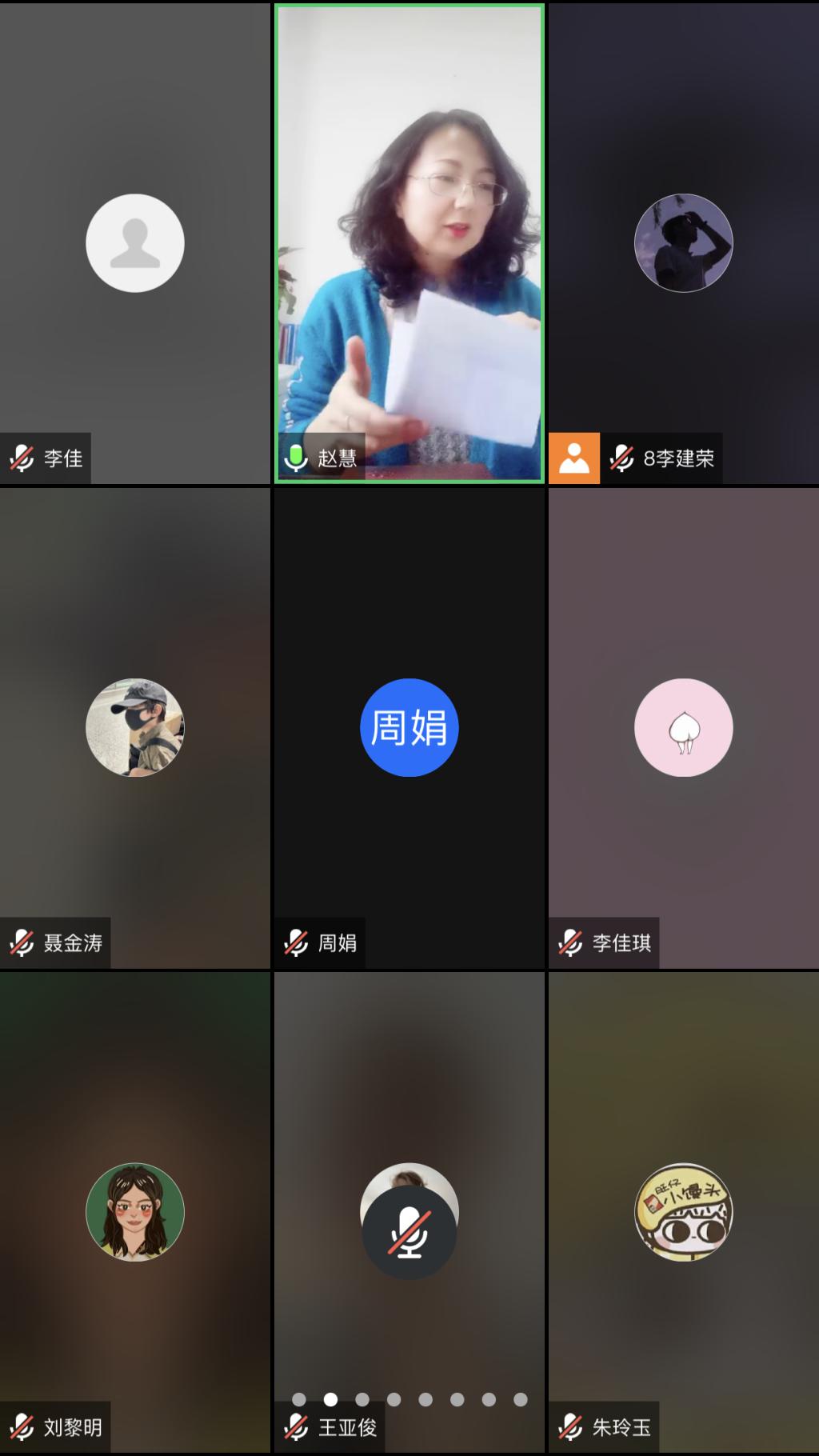This screenshot has width=819, height=1456.
Task: Select 赵慧's live video tile
Action: pyautogui.click(x=409, y=243)
